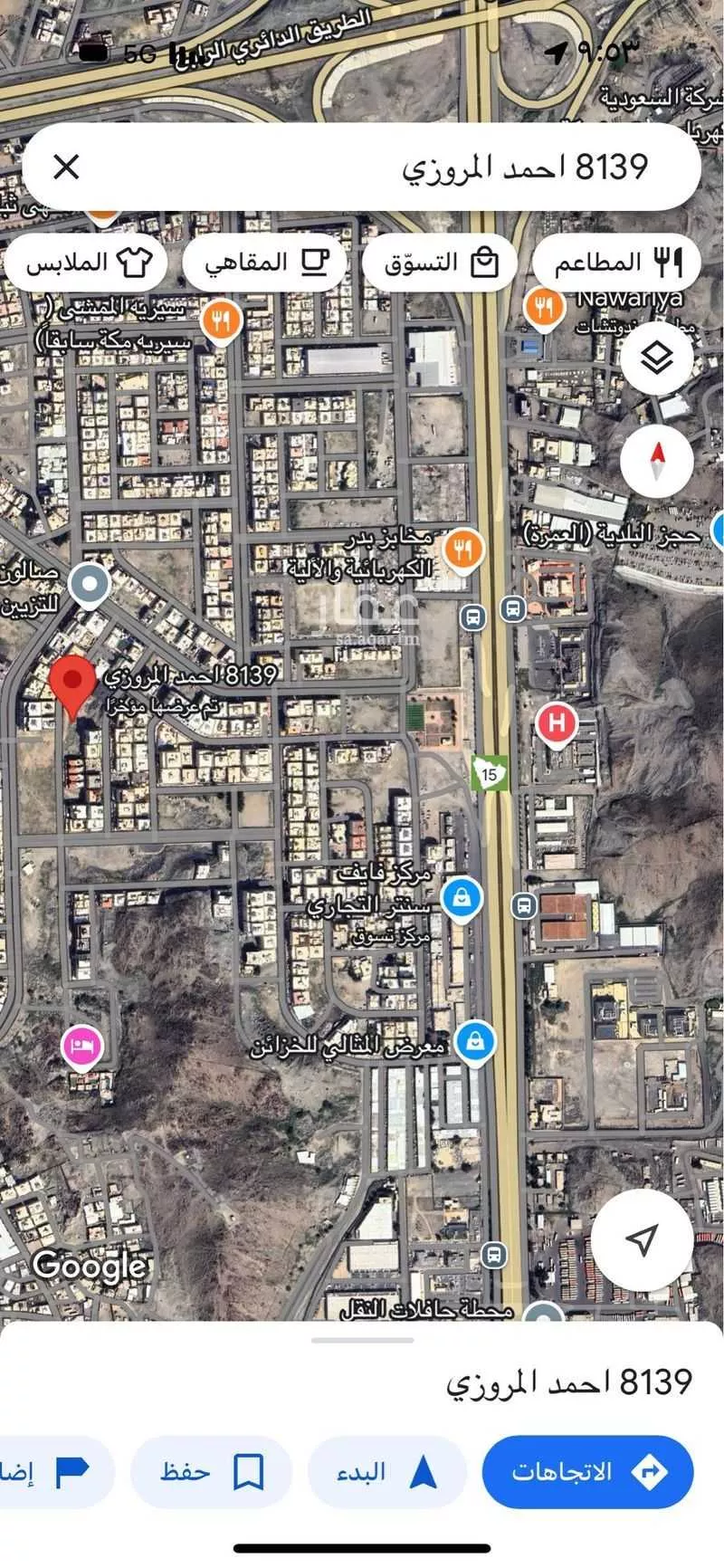Open the مركز فايف سنتر التجاري shopping marker
This screenshot has width=724, height=1568.
point(462,898)
